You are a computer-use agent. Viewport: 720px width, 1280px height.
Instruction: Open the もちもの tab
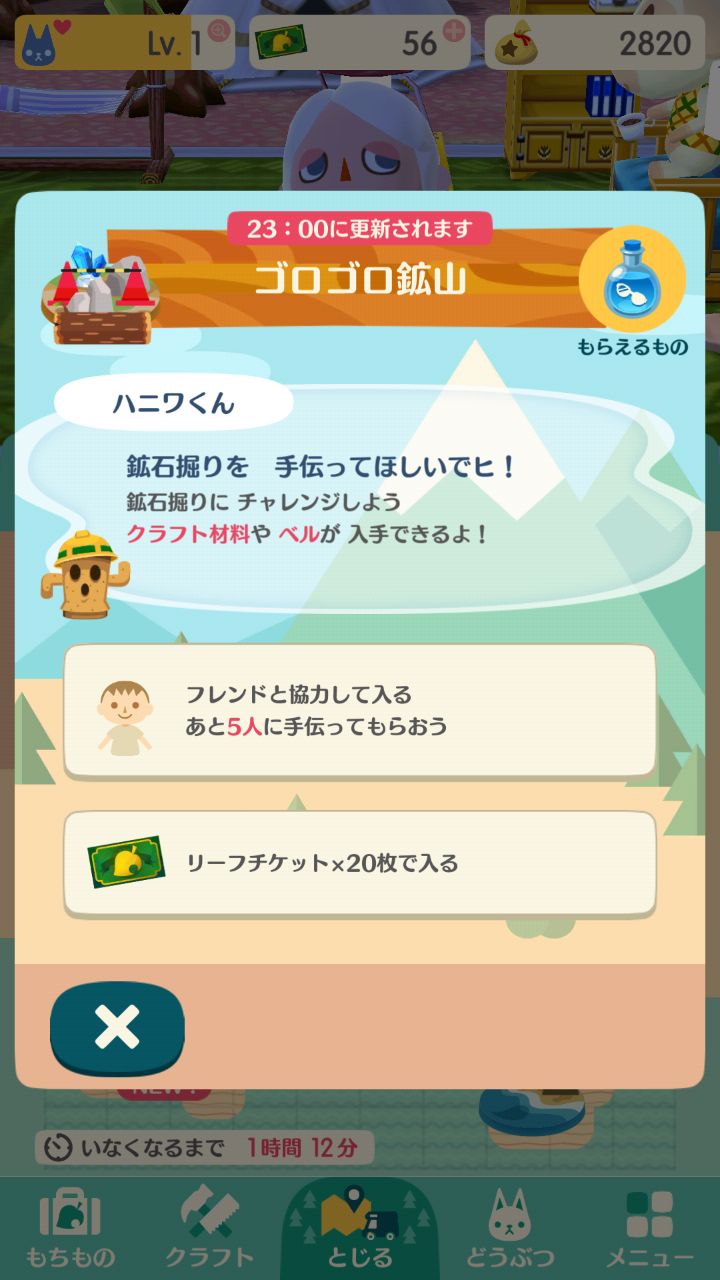pos(70,1228)
